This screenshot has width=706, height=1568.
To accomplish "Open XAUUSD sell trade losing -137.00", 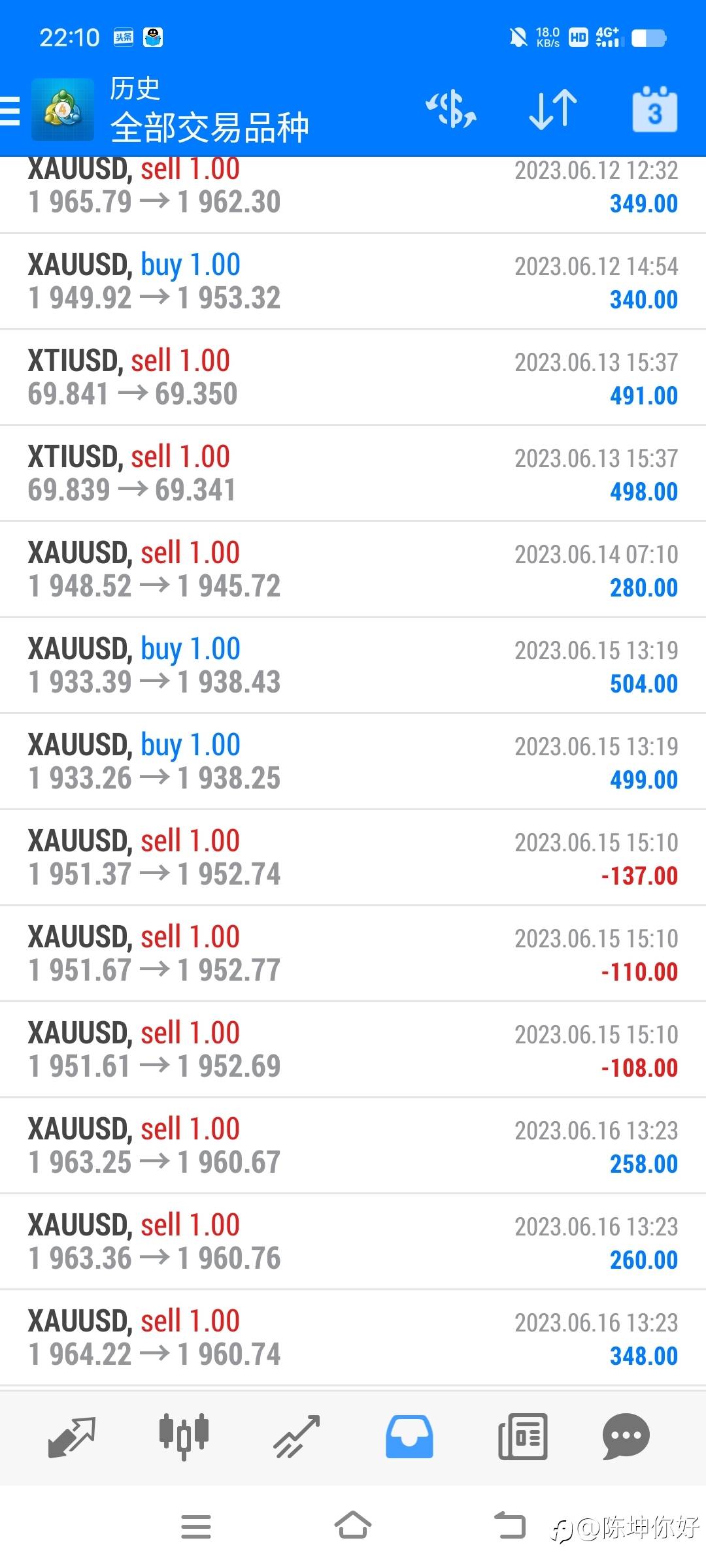I will point(353,857).
